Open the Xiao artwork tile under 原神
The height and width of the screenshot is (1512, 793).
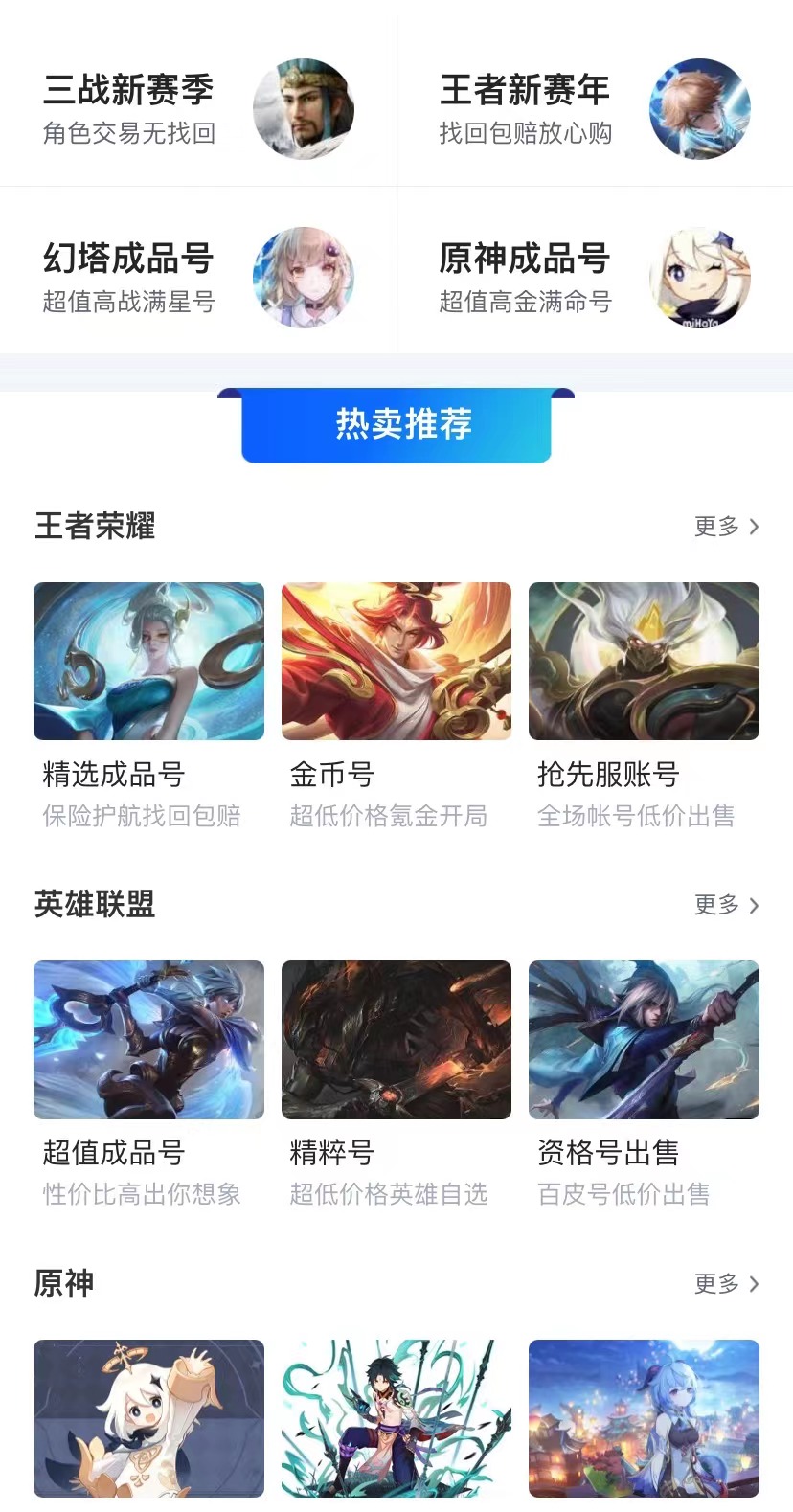tap(396, 1417)
